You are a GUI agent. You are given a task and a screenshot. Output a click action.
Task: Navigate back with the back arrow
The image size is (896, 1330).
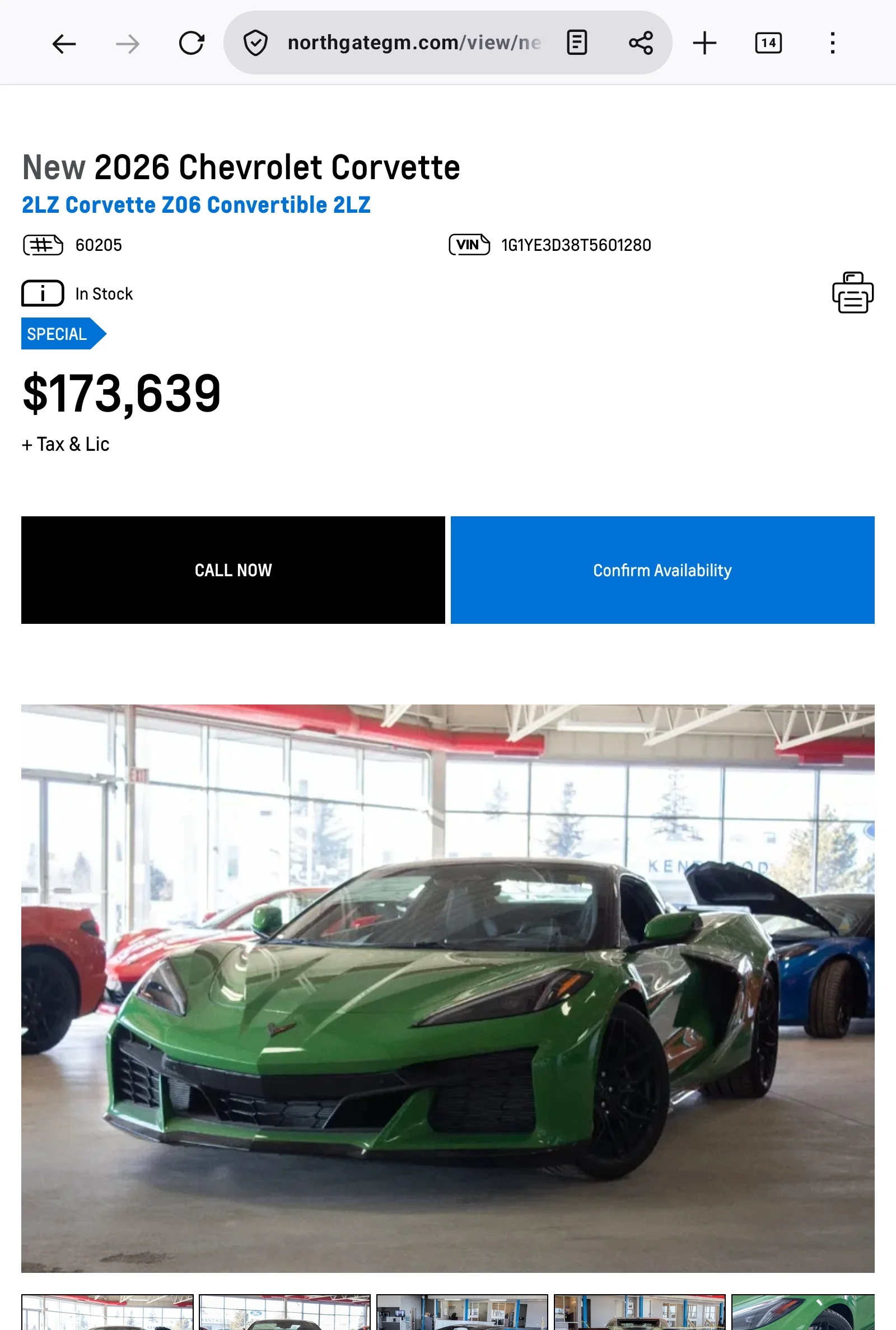64,42
